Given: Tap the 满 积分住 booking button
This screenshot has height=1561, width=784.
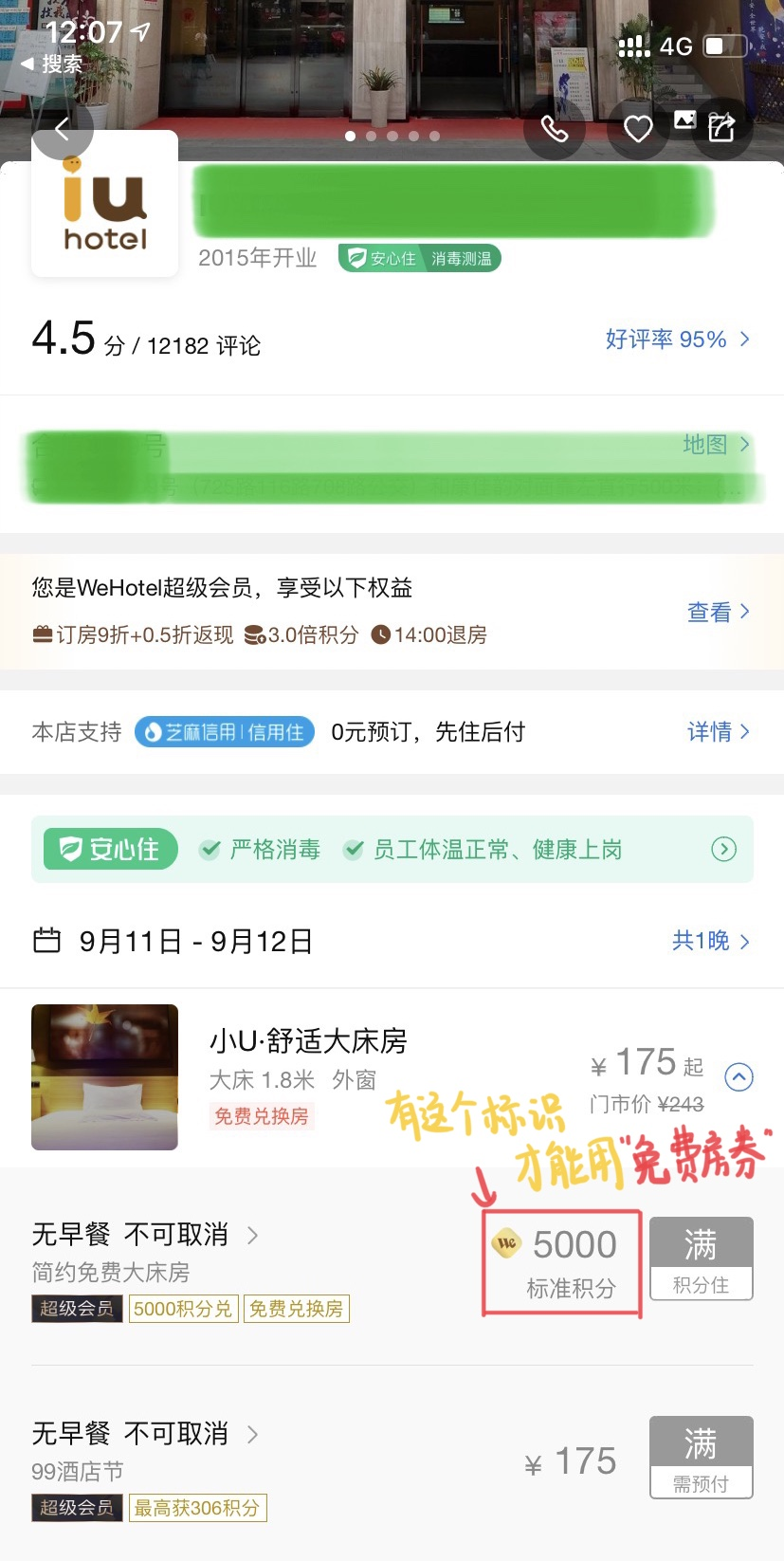Looking at the screenshot, I should pos(701,1258).
